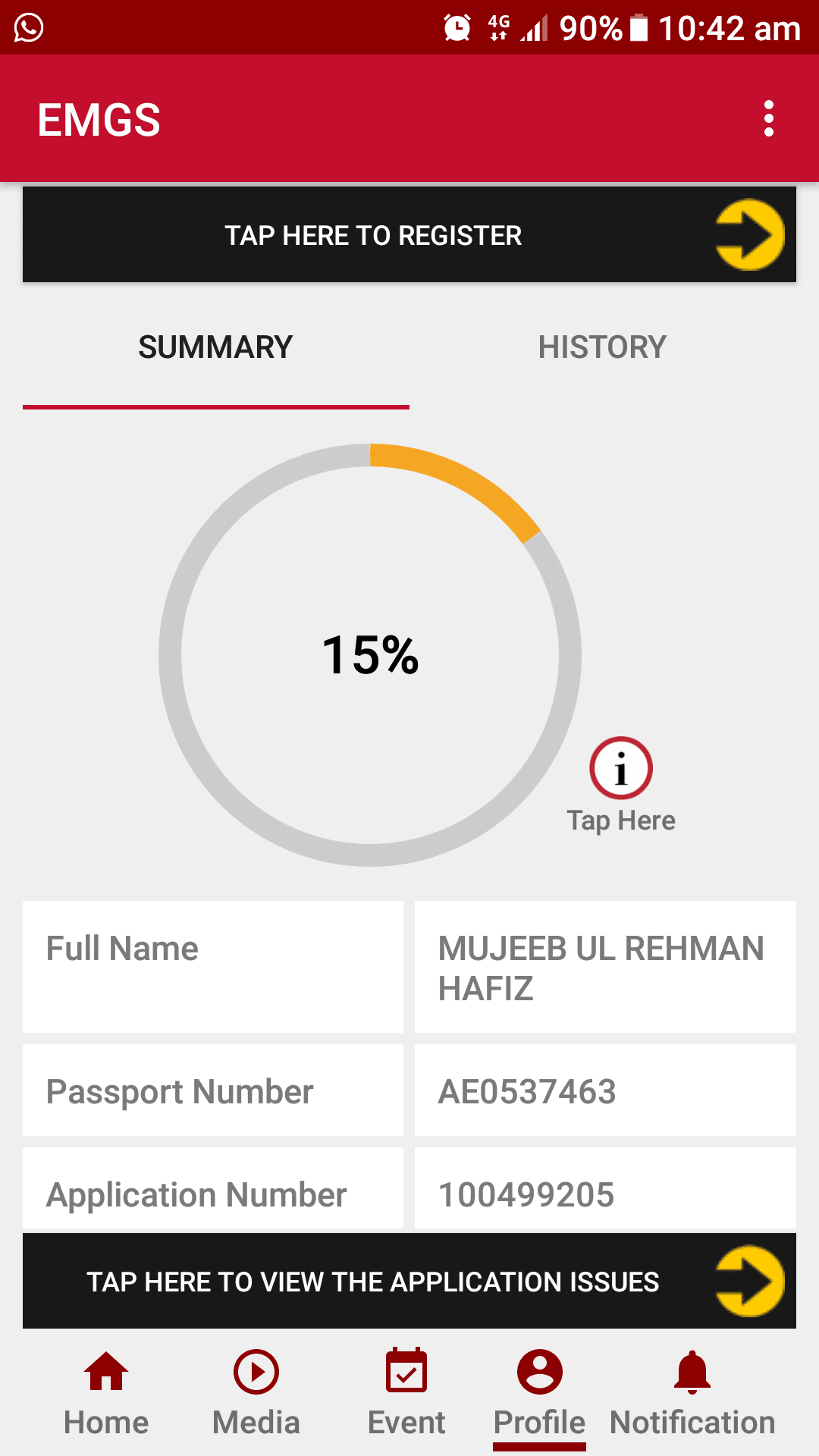The image size is (819, 1456).
Task: Select the Summary tab
Action: coord(216,347)
